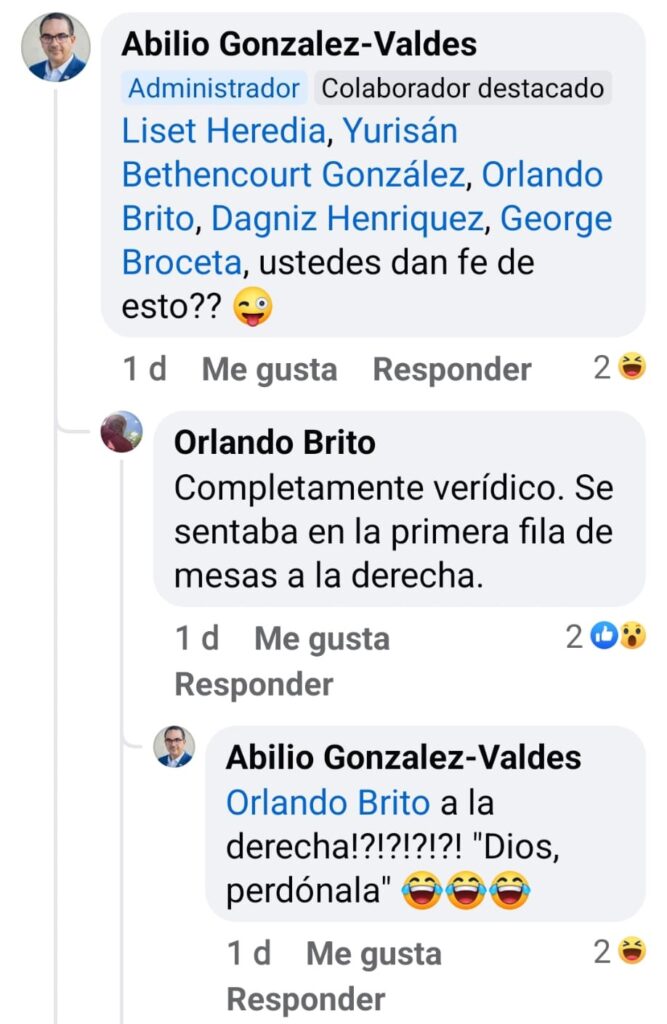Screen dimensions: 667x1024
Task: Reply to Orlando Brito's comment
Action: (x=253, y=685)
